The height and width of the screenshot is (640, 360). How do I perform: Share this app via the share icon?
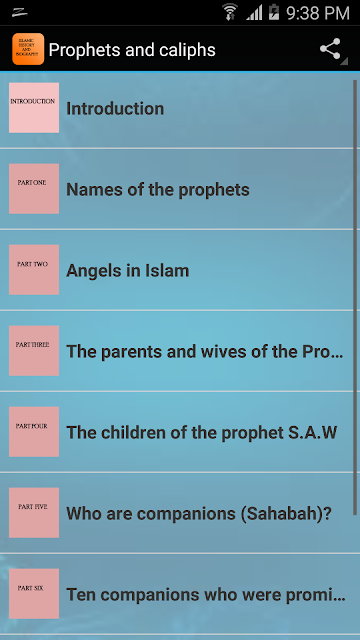click(330, 49)
